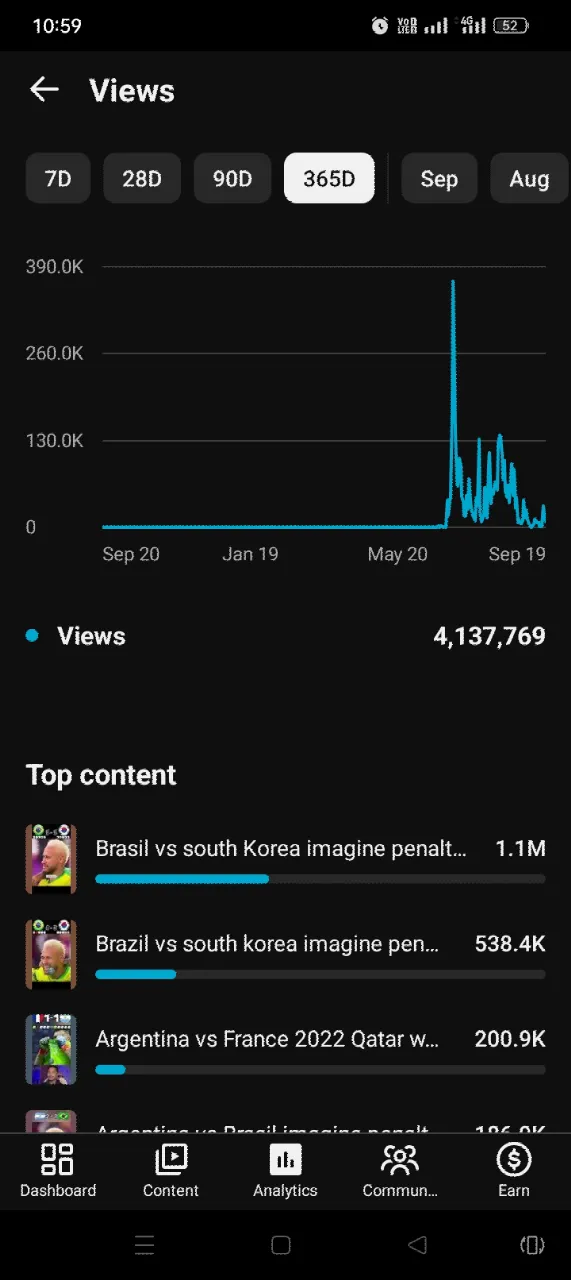Open Argentina vs France 2022 Qatar video
The width and height of the screenshot is (571, 1280).
pyautogui.click(x=285, y=1050)
